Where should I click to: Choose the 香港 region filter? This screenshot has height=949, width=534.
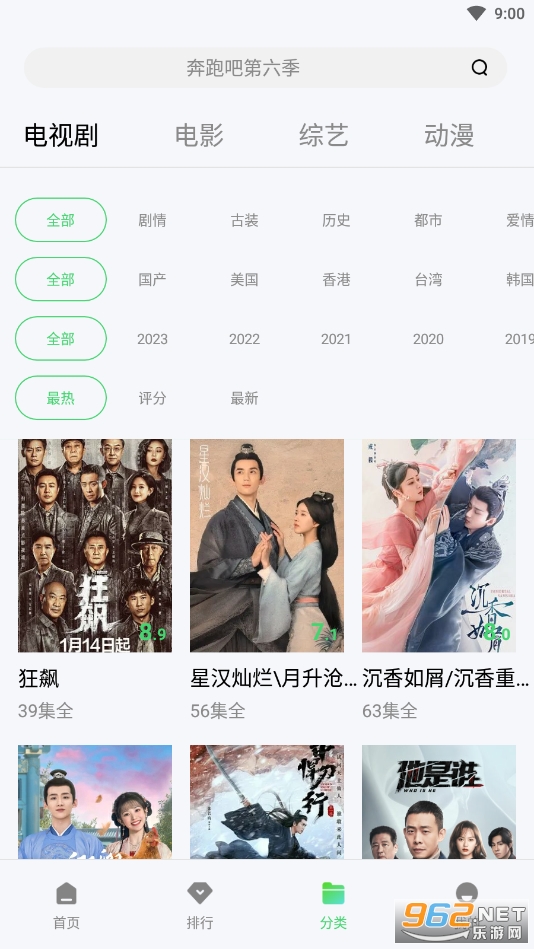[x=336, y=280]
